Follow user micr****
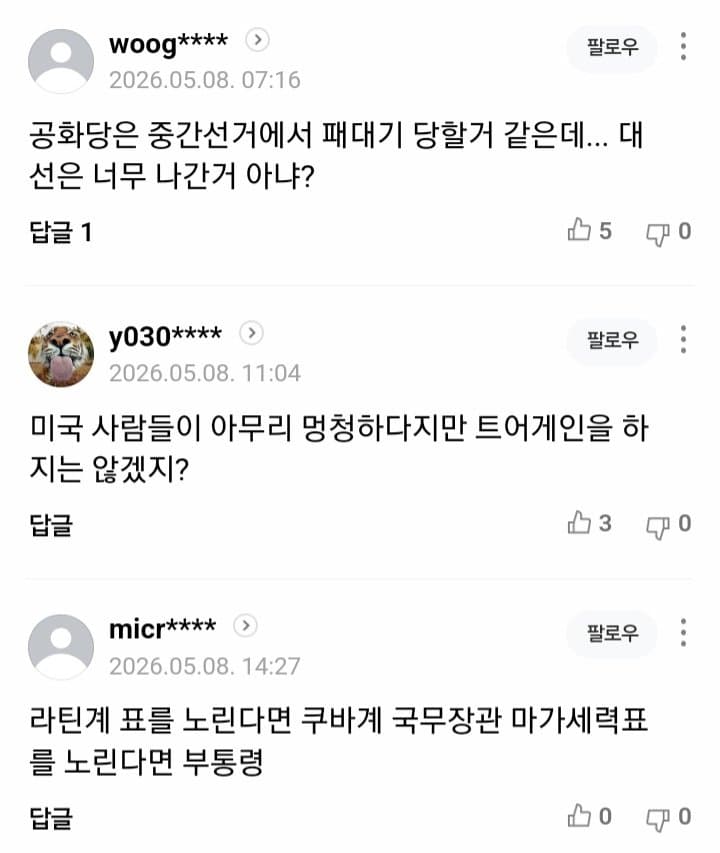This screenshot has height=853, width=720. click(612, 634)
